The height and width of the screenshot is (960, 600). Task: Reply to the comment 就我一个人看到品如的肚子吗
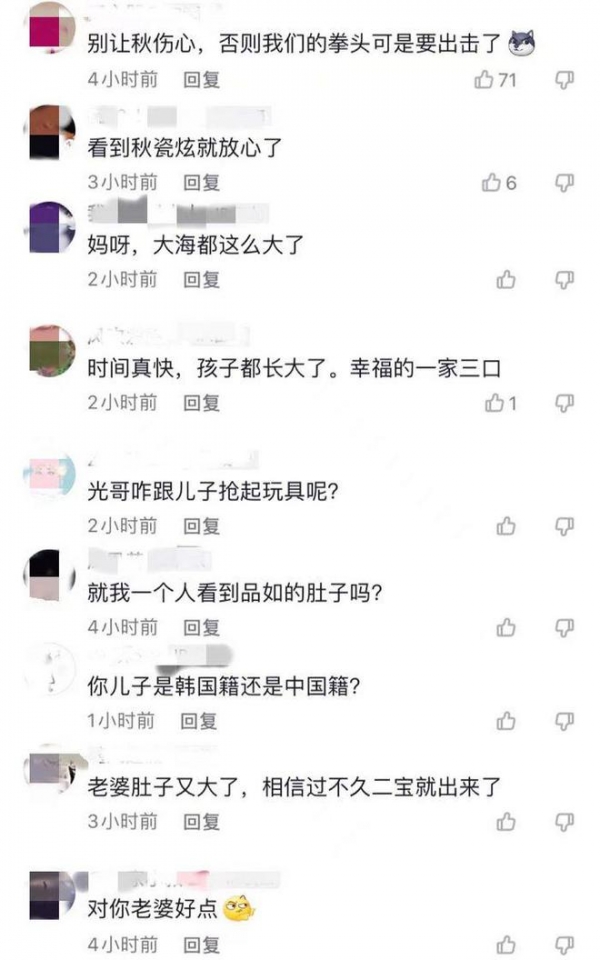coord(201,628)
